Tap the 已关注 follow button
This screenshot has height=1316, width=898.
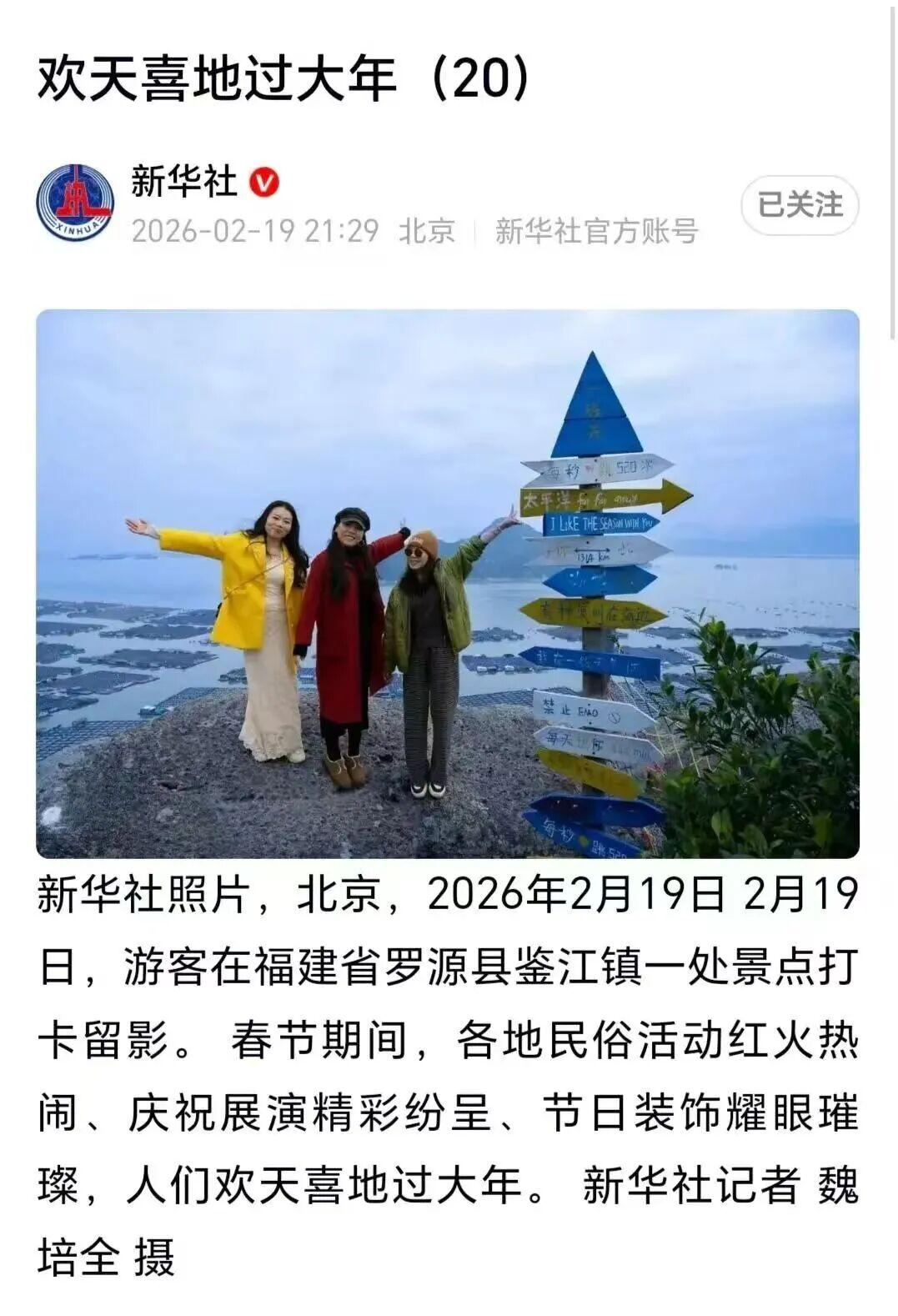(x=799, y=204)
